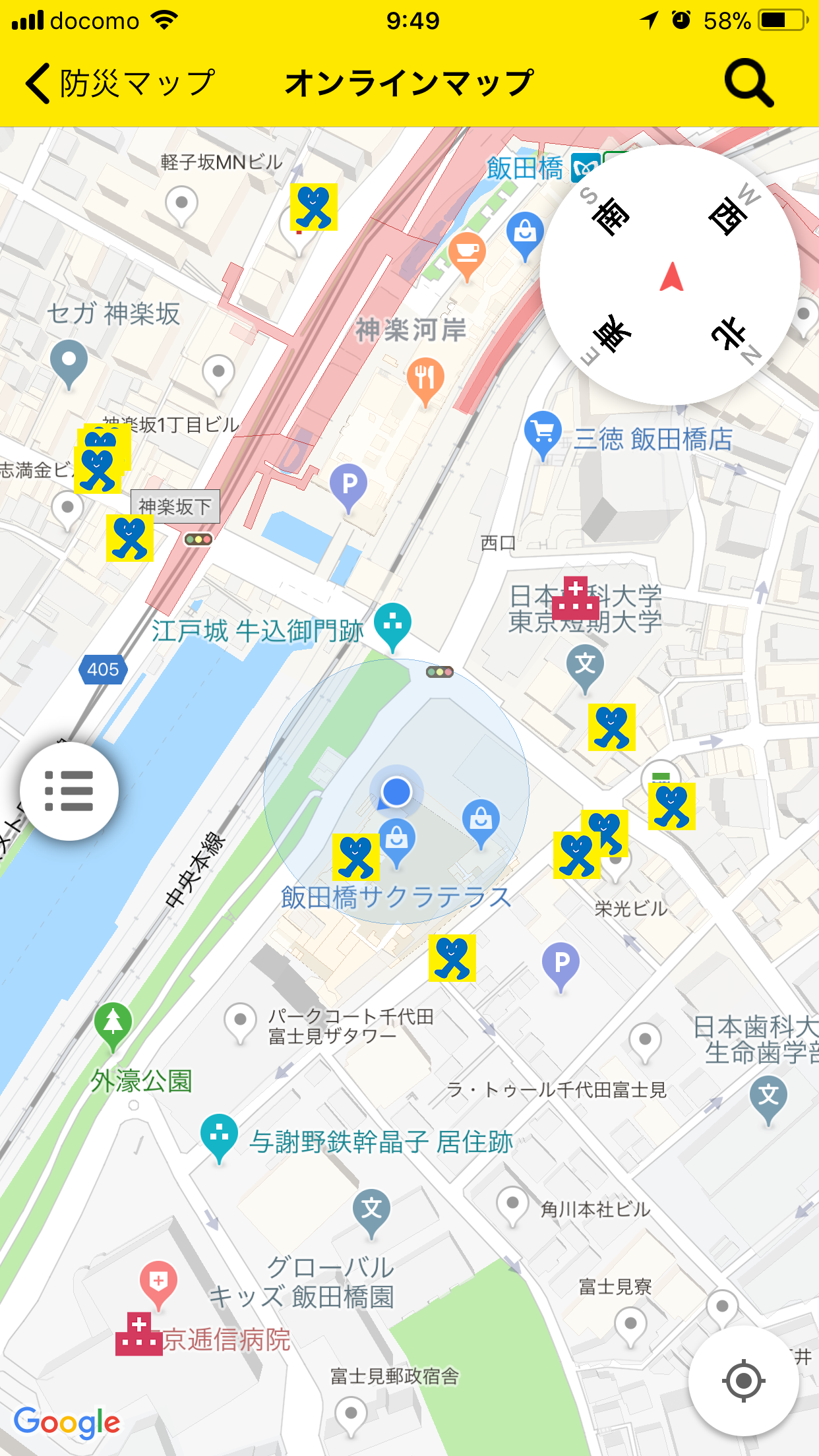Select shelter marker inside 飯田橋サクラテラス
The height and width of the screenshot is (1456, 819).
[x=356, y=857]
